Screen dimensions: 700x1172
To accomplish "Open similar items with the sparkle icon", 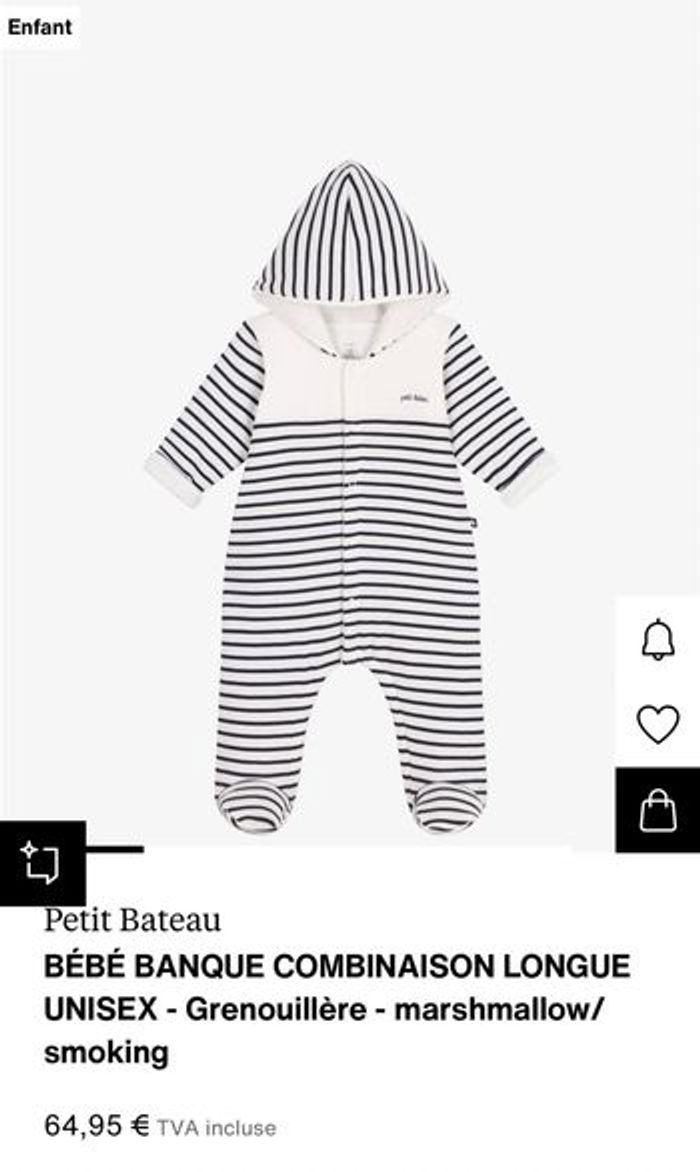I will point(42,863).
